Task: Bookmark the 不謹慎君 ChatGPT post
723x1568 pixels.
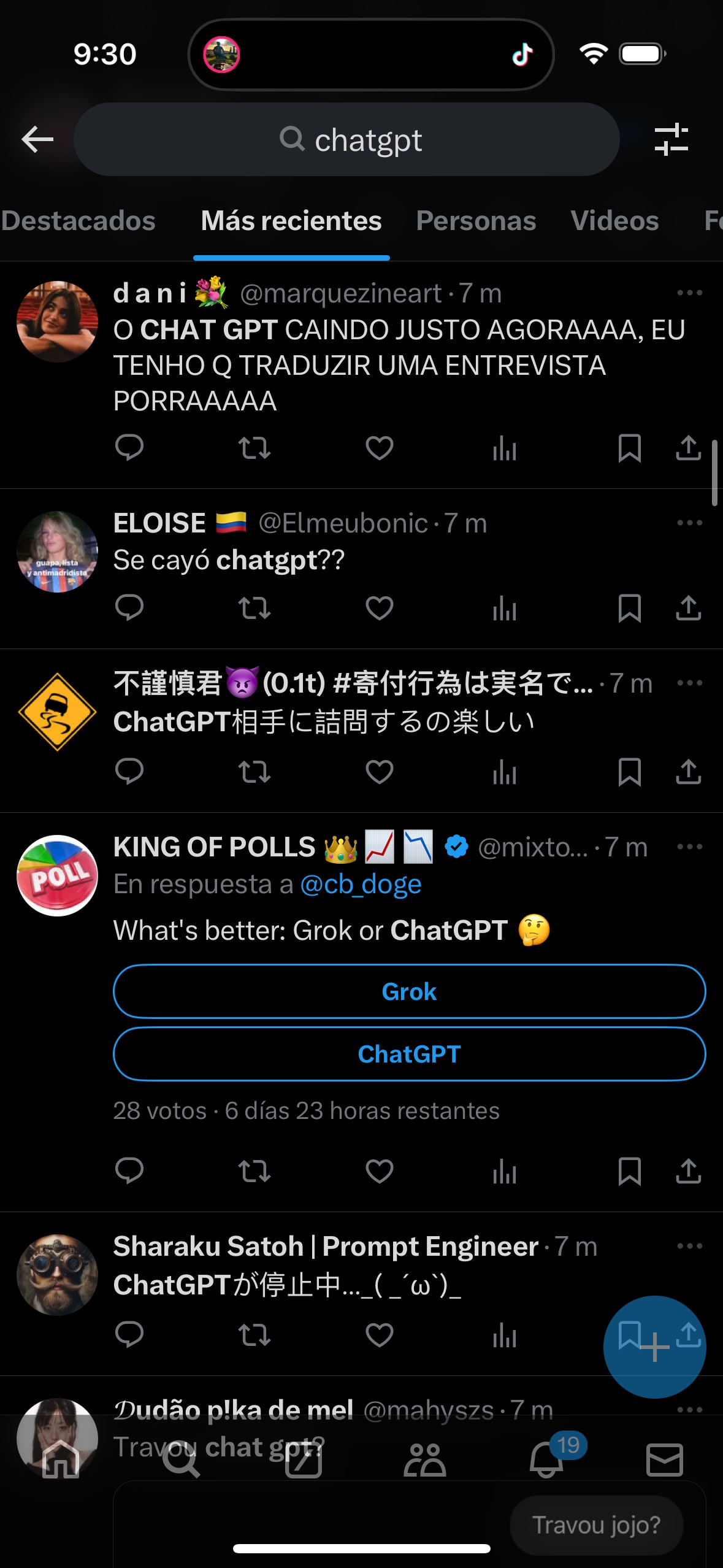Action: 630,772
